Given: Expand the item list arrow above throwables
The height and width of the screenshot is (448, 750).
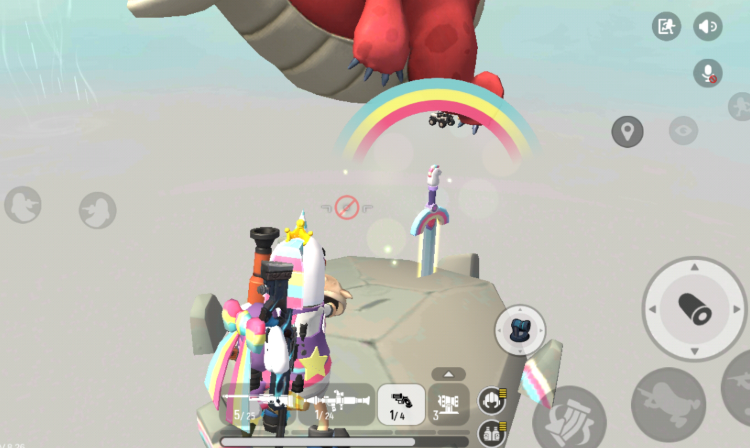Looking at the screenshot, I should point(449,374).
